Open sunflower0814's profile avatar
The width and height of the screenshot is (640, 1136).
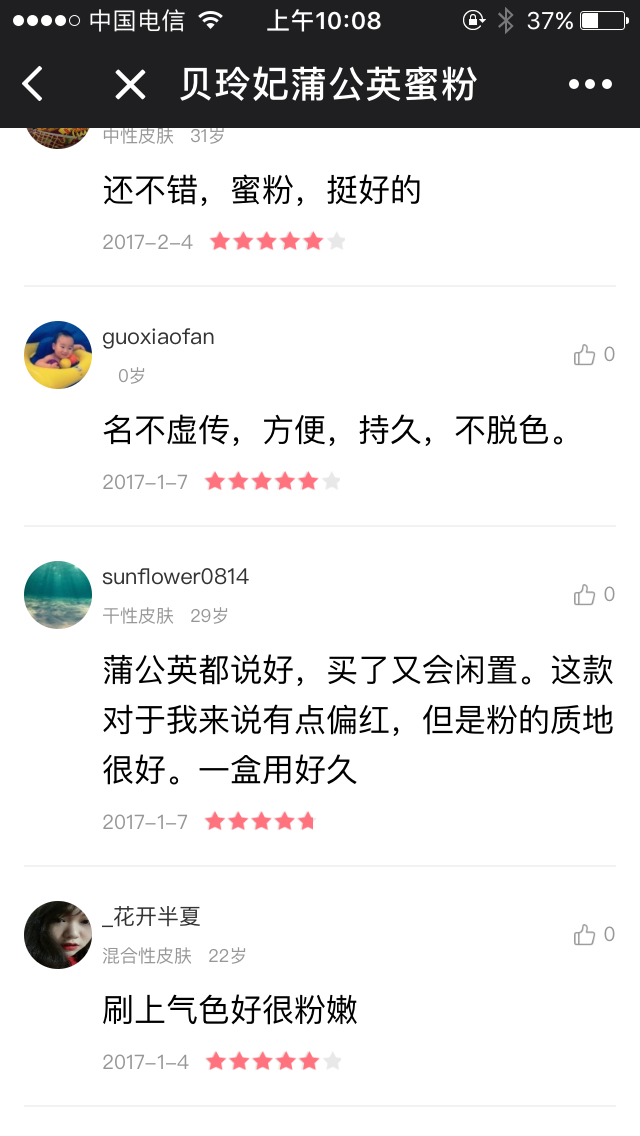[58, 595]
